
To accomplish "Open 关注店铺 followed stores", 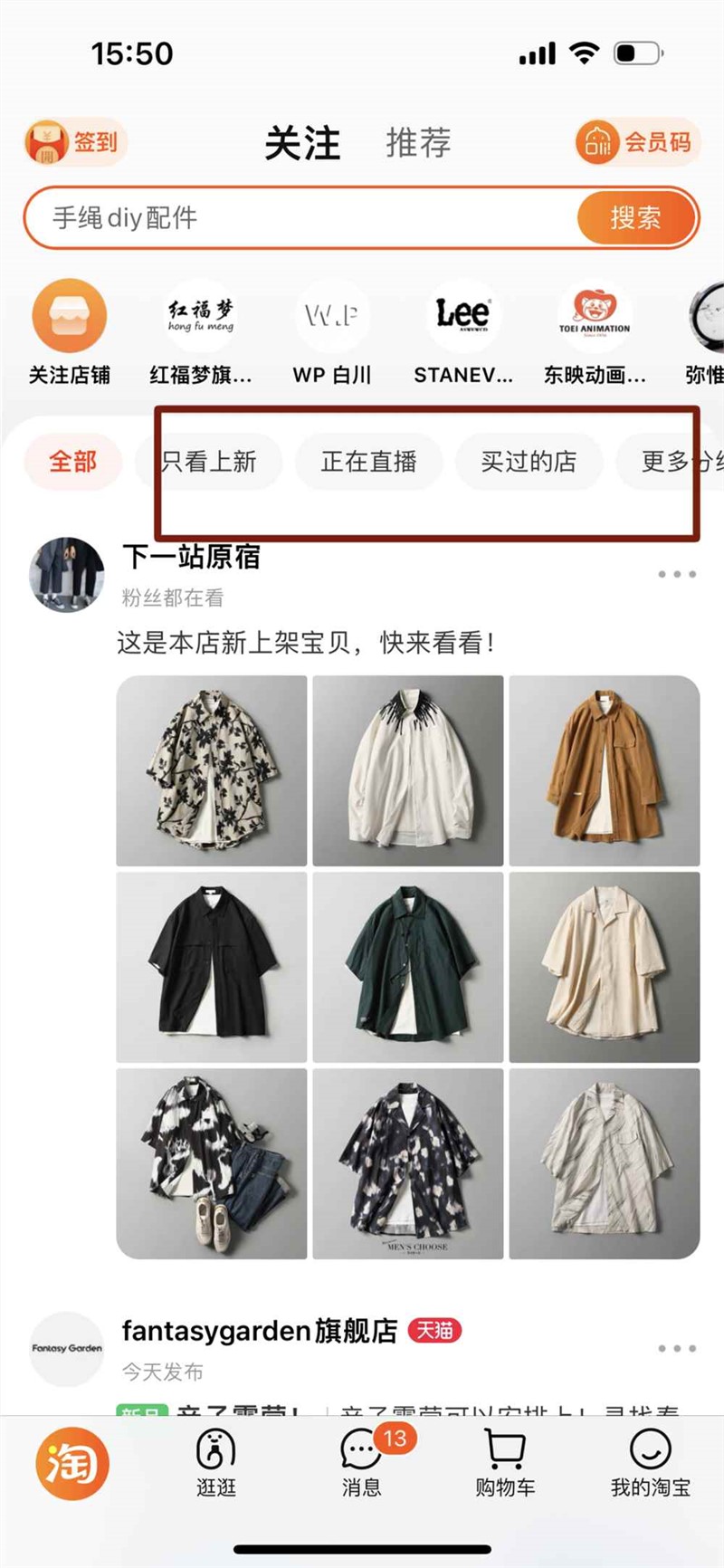I will pos(70,332).
